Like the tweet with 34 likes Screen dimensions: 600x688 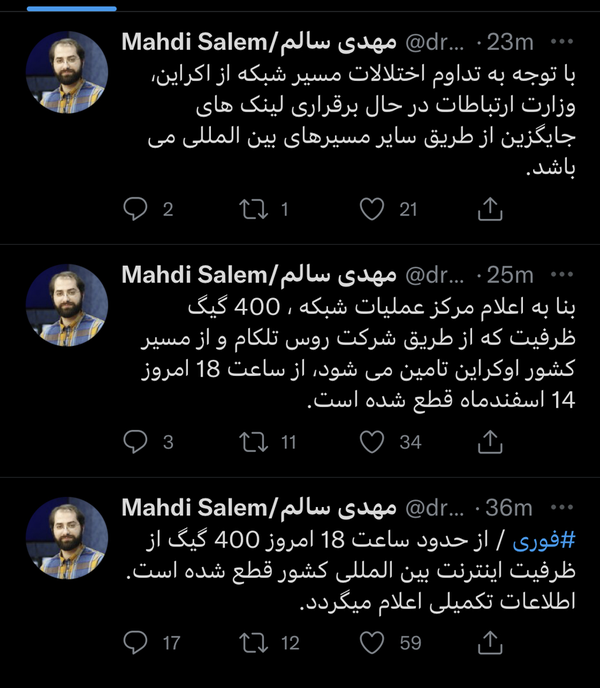(x=372, y=441)
